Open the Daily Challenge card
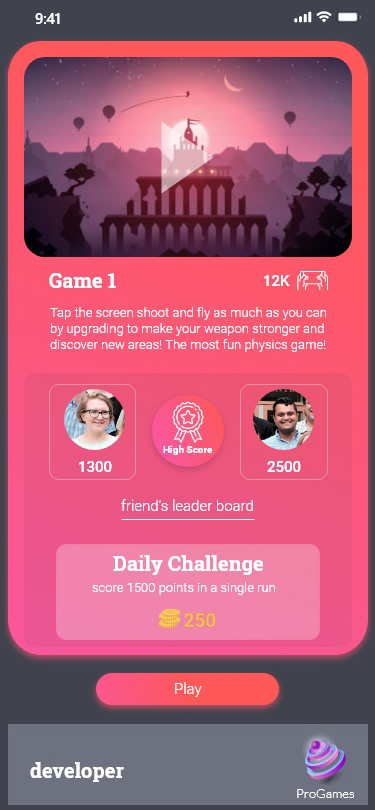 pos(188,592)
